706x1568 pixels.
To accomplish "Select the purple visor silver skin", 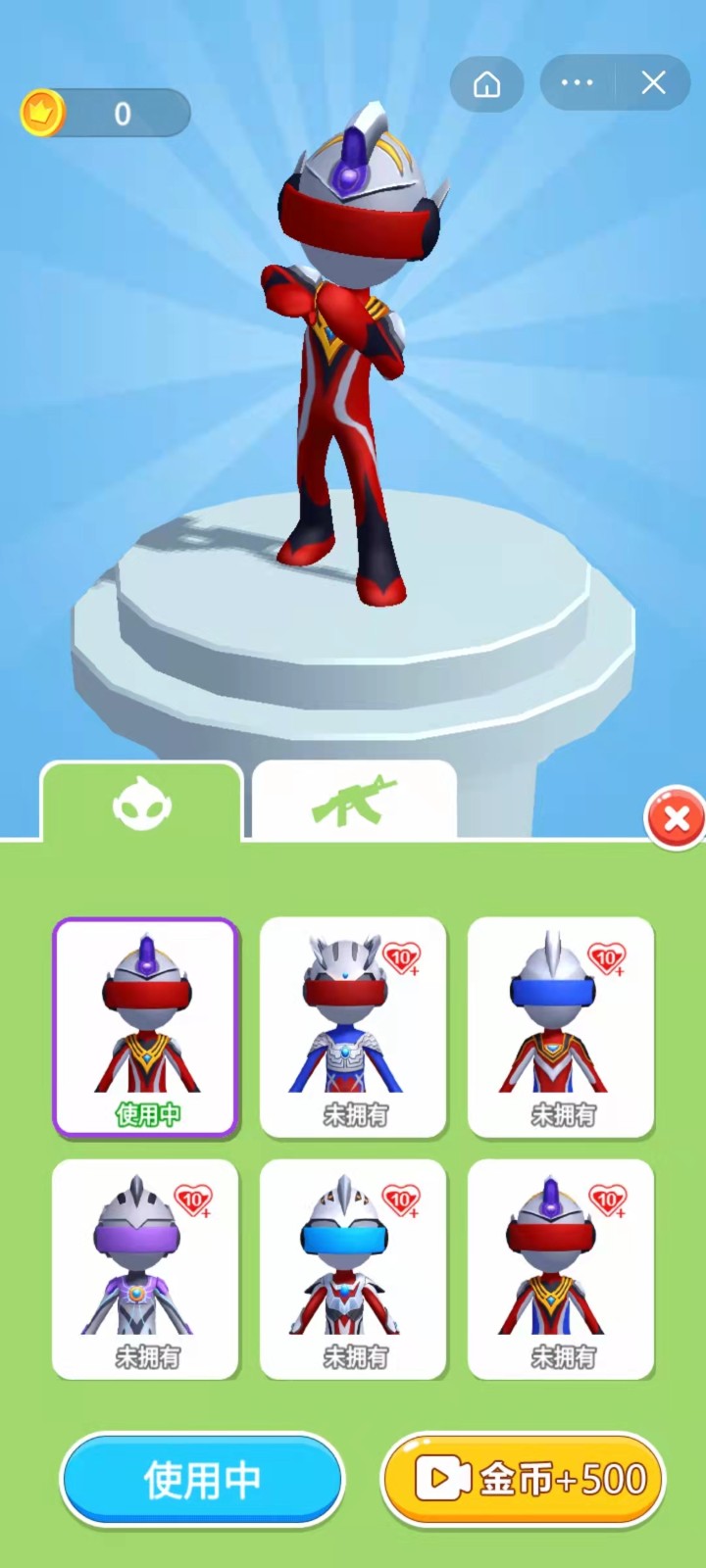I will pyautogui.click(x=146, y=1268).
